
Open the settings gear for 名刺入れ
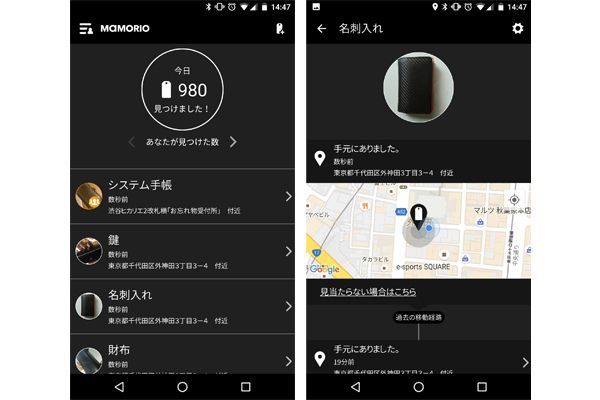(517, 28)
